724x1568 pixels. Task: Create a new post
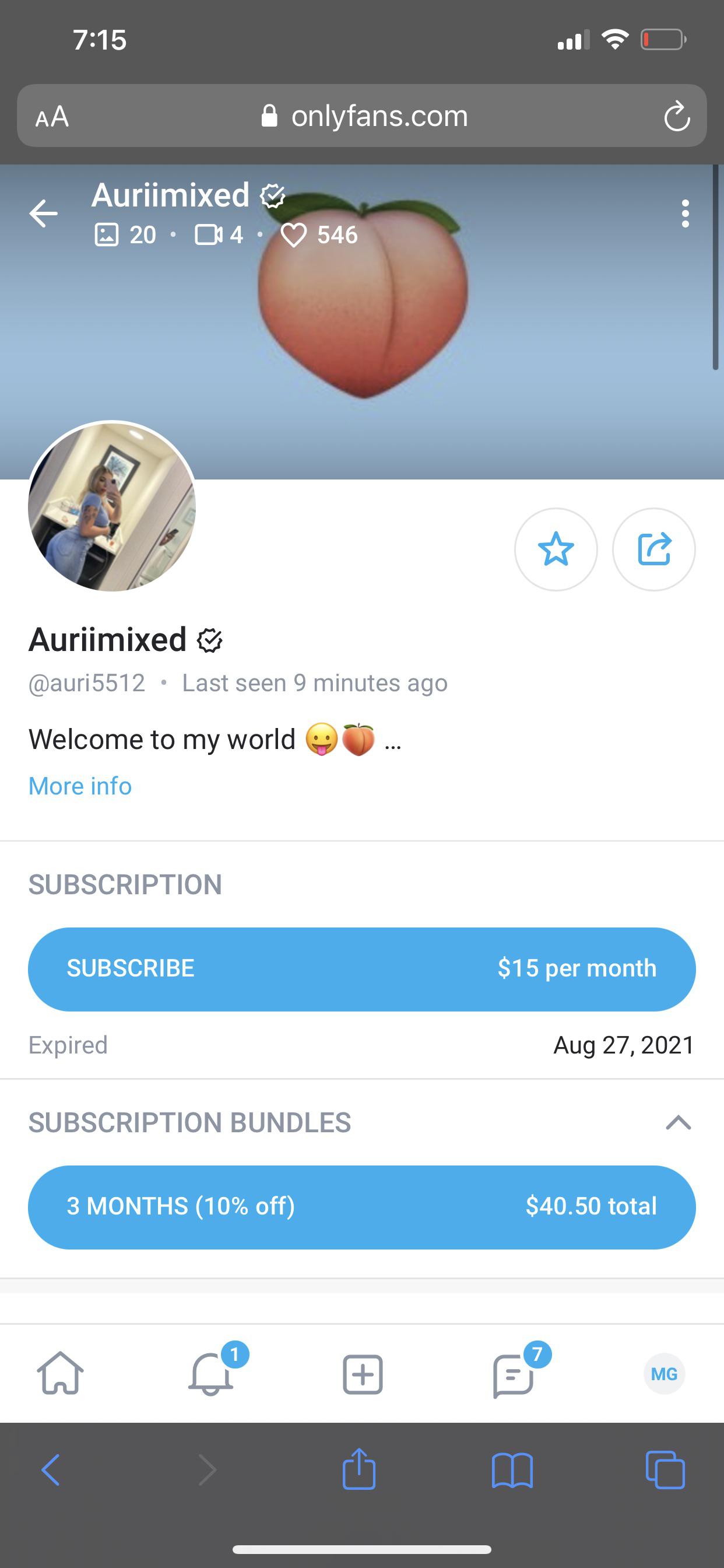pos(362,1374)
